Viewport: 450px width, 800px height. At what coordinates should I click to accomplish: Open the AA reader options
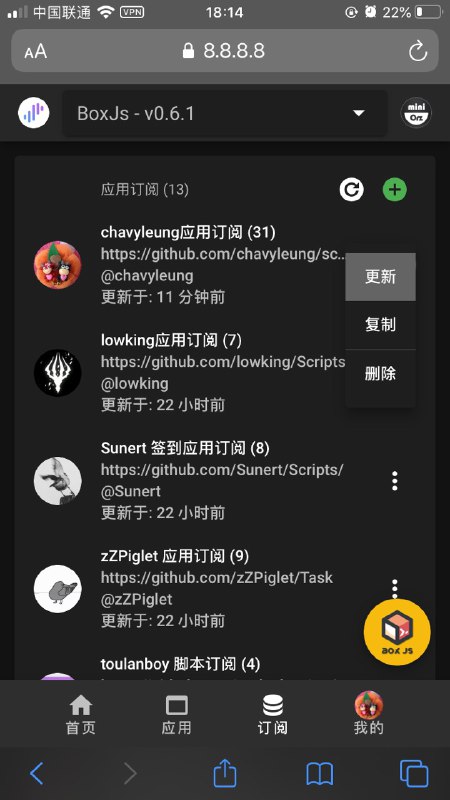click(x=36, y=51)
